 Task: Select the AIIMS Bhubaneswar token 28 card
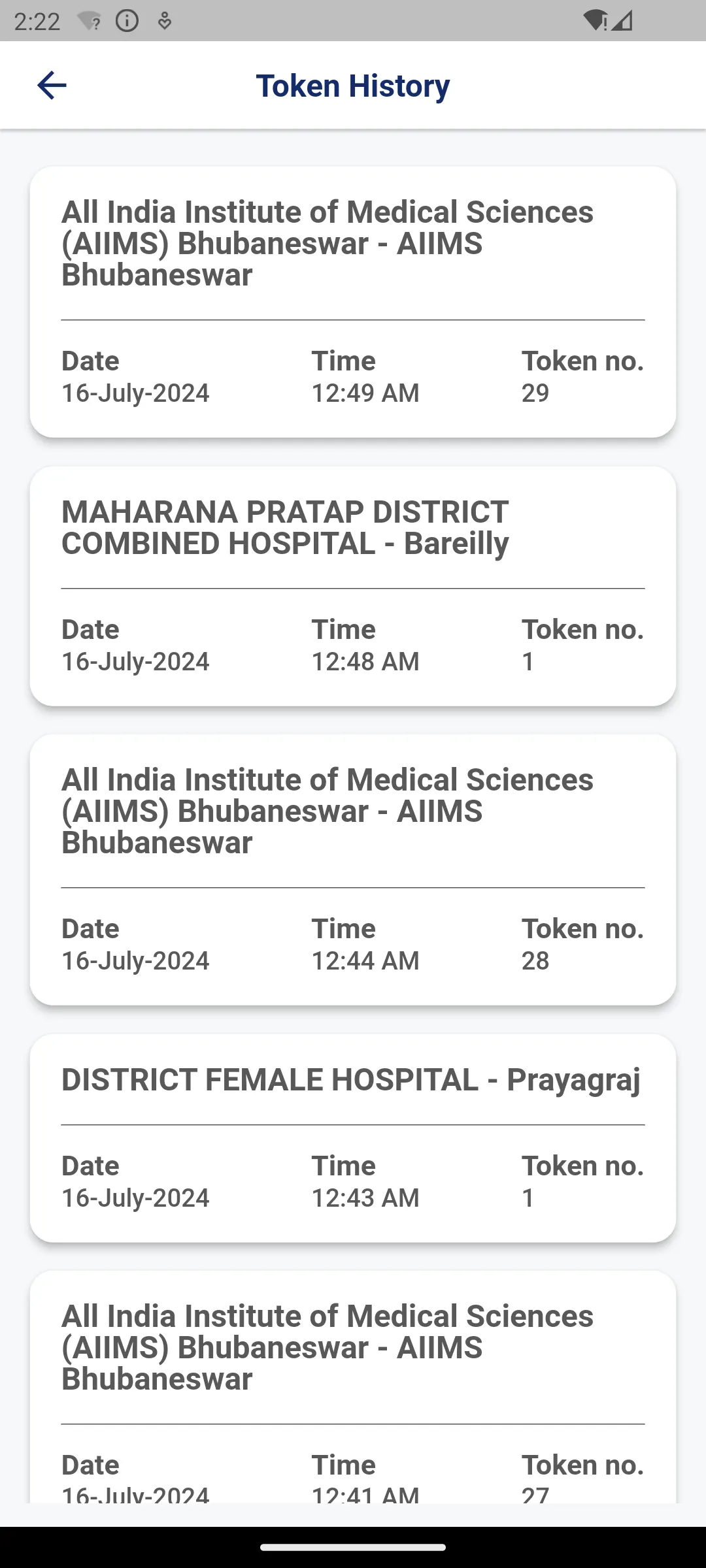tap(353, 870)
